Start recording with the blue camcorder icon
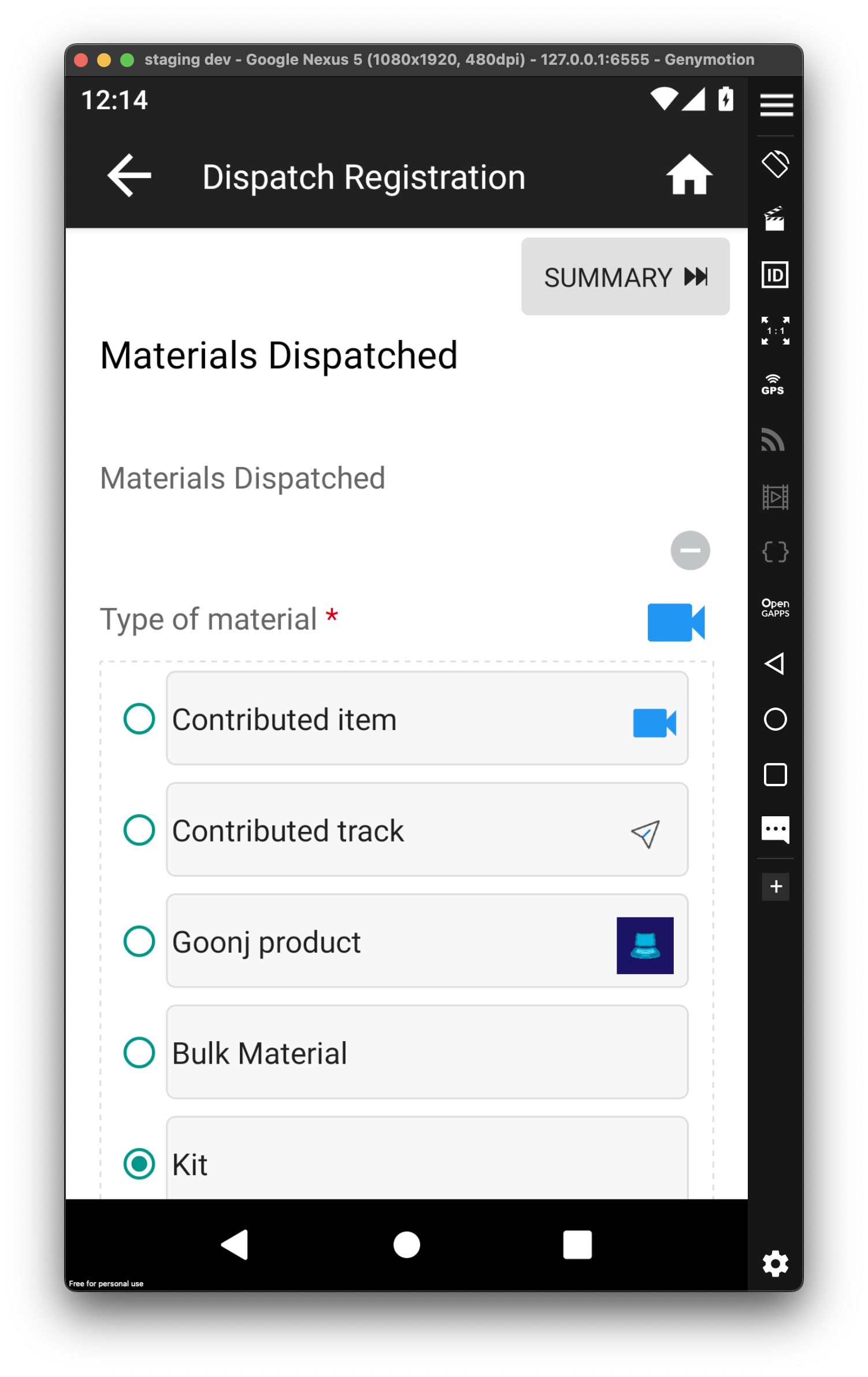 pos(676,624)
